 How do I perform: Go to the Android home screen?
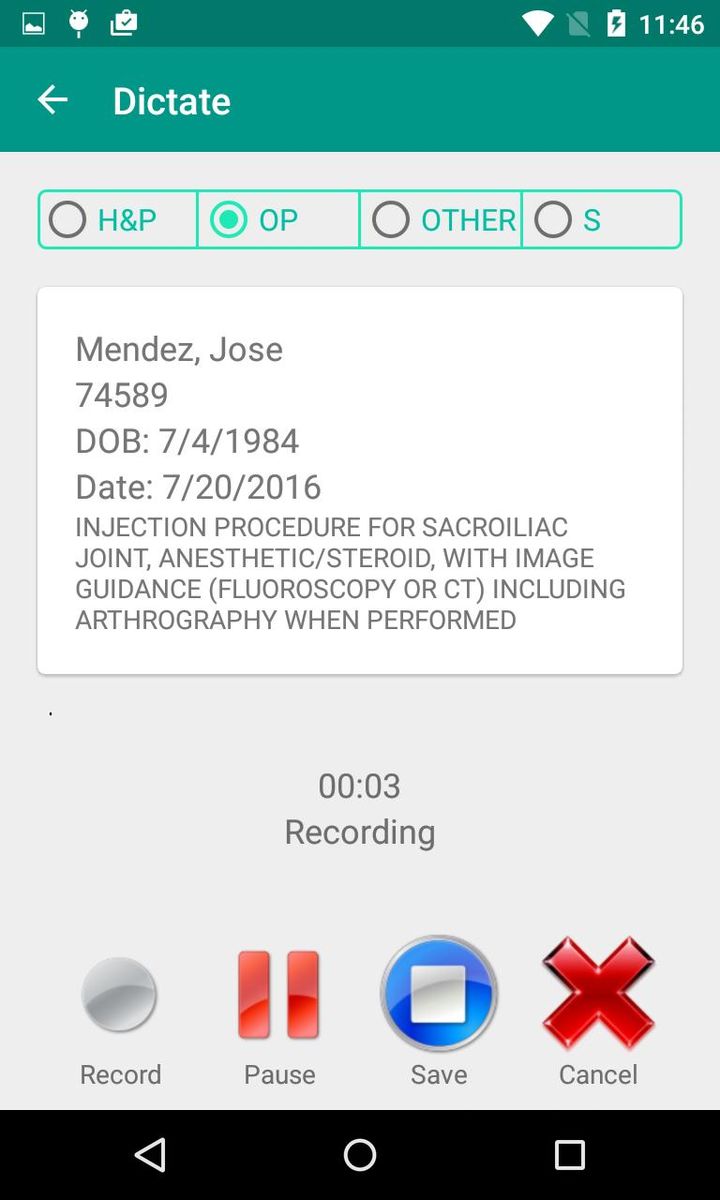360,1155
